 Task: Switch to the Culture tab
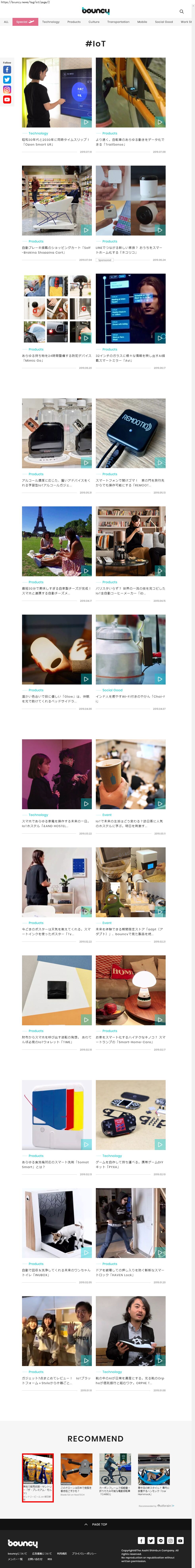click(x=94, y=22)
